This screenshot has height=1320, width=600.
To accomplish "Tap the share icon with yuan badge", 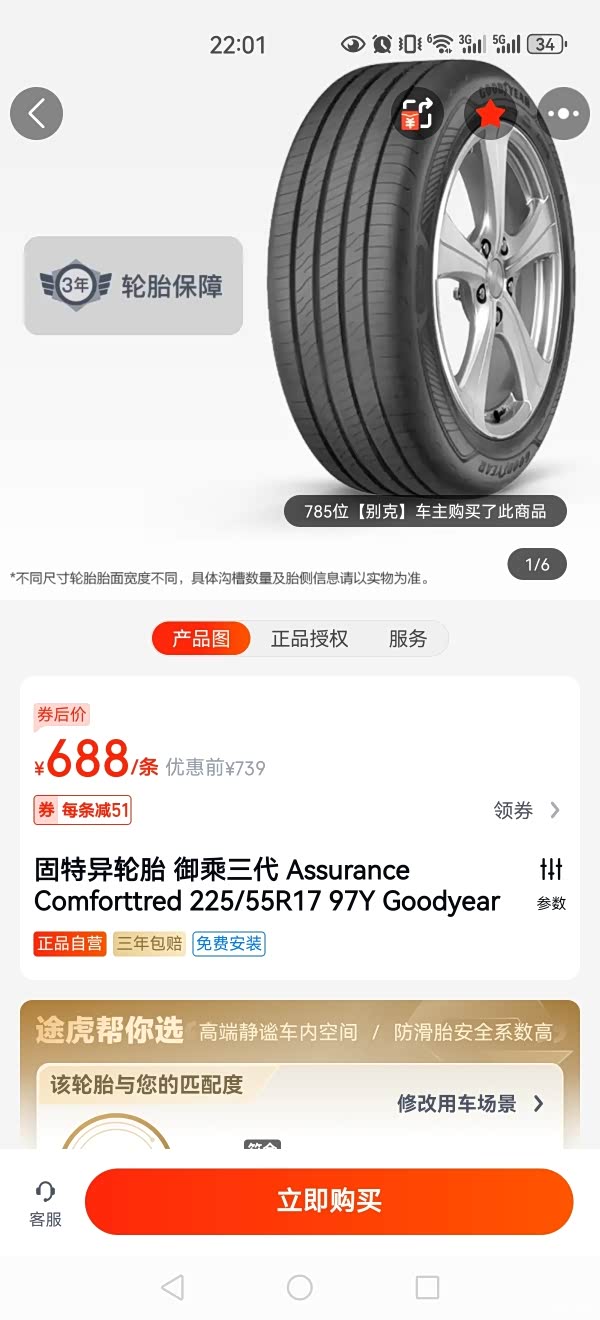I will pyautogui.click(x=417, y=114).
